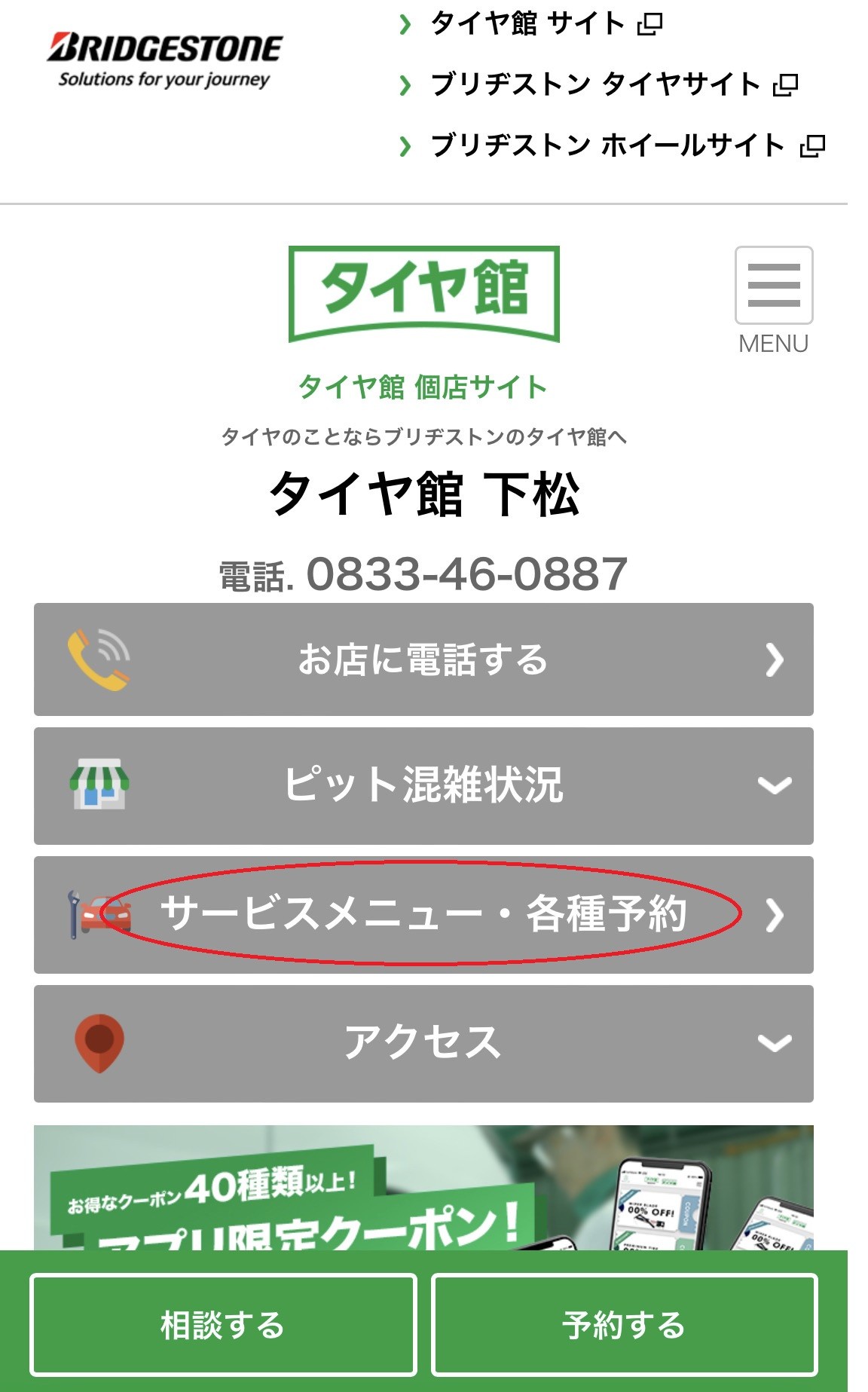
Task: Tap お店に電話する to call the store
Action: pos(423,659)
